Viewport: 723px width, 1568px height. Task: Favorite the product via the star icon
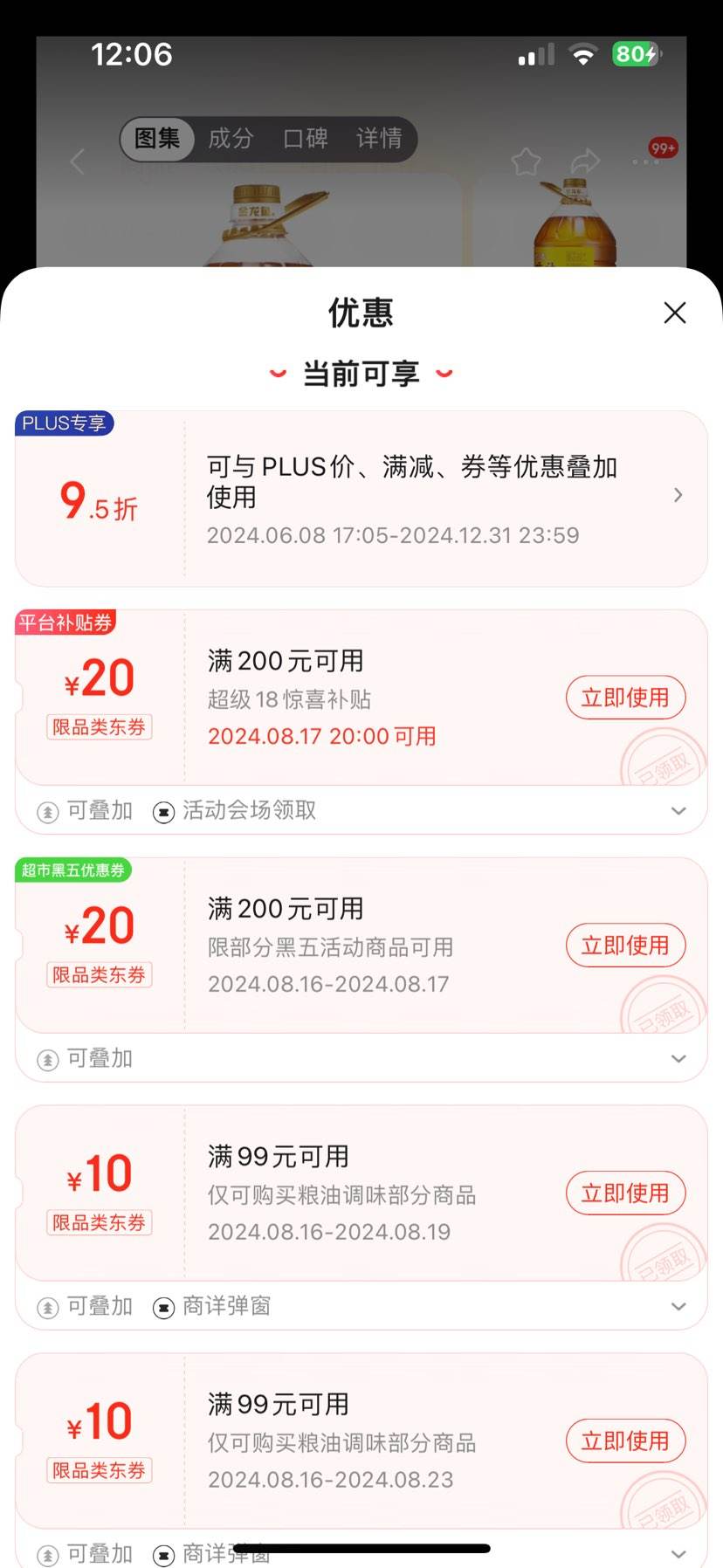pyautogui.click(x=526, y=162)
